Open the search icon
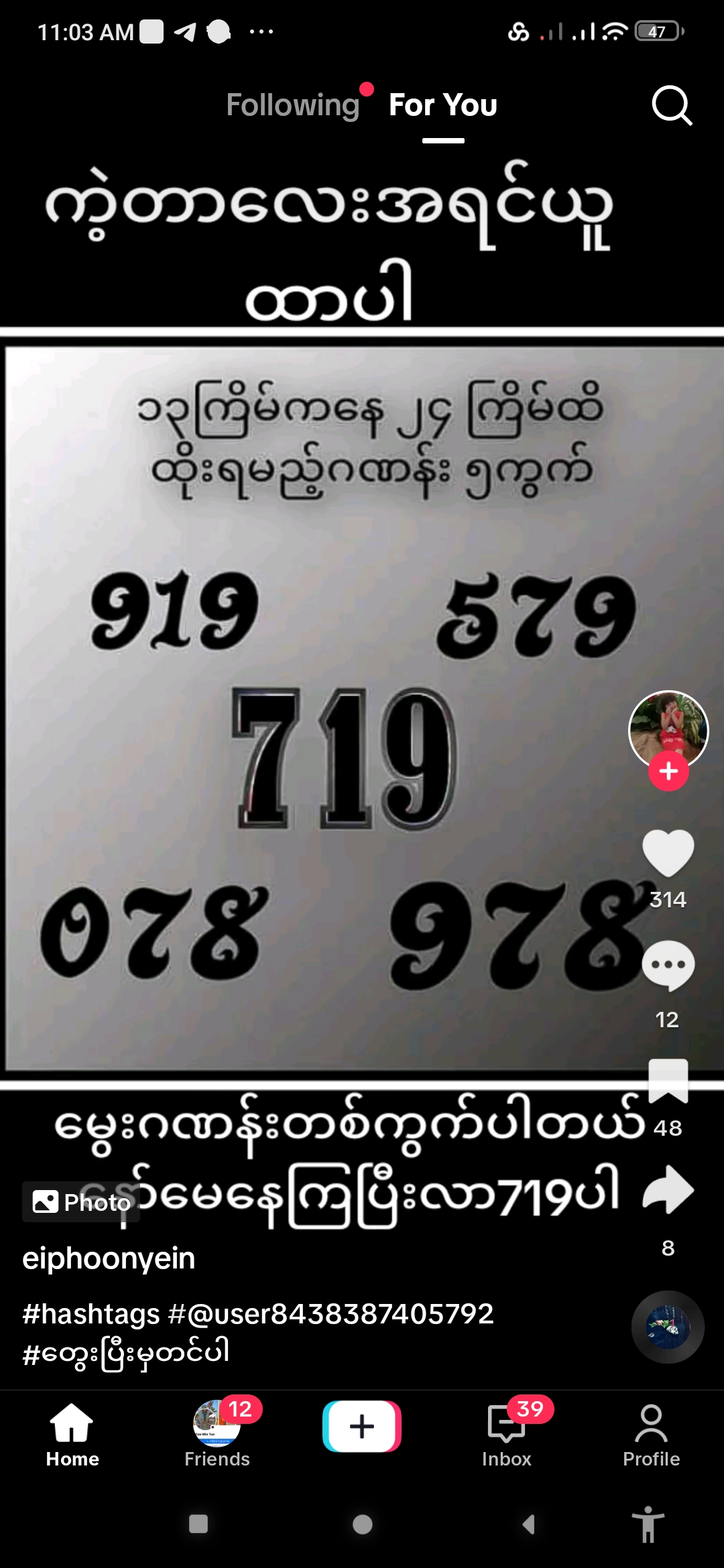 click(x=672, y=105)
